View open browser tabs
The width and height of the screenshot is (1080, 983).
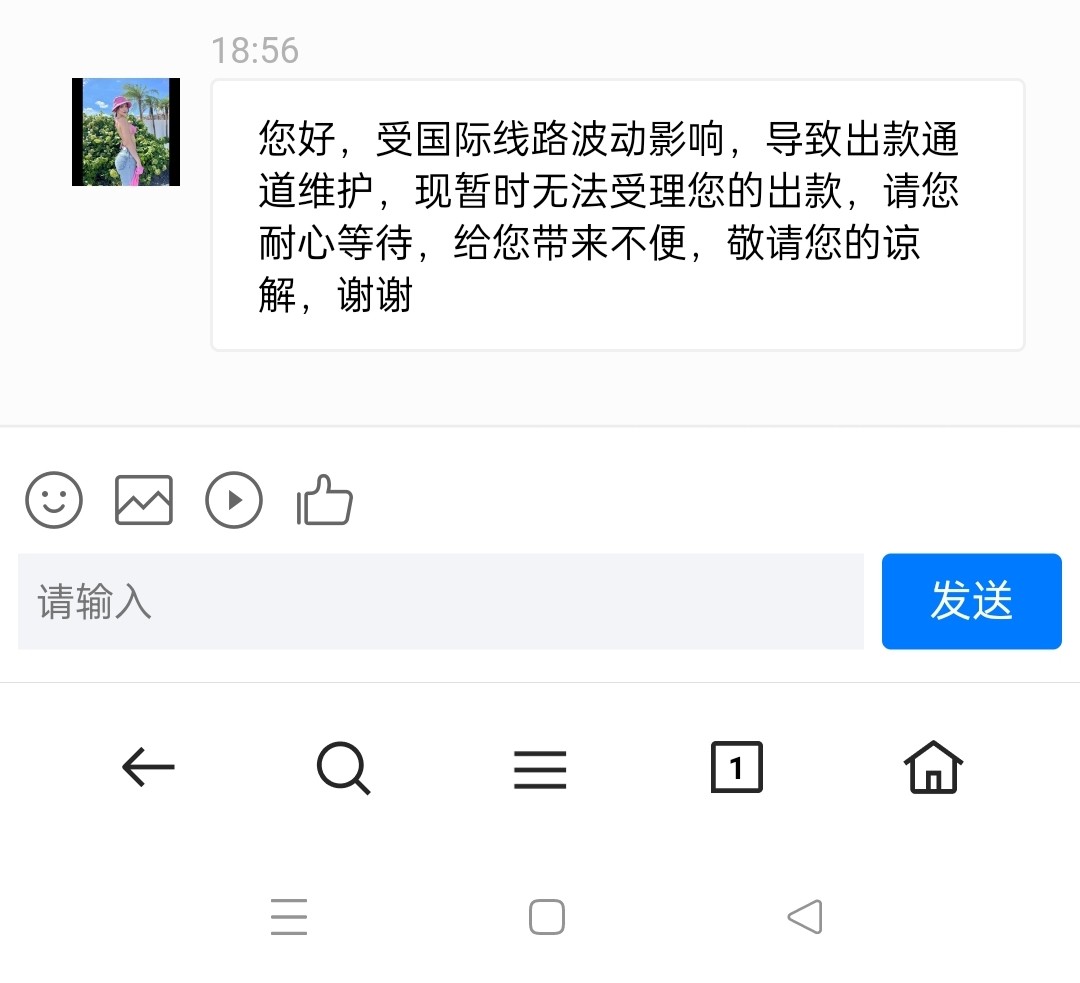click(x=736, y=767)
